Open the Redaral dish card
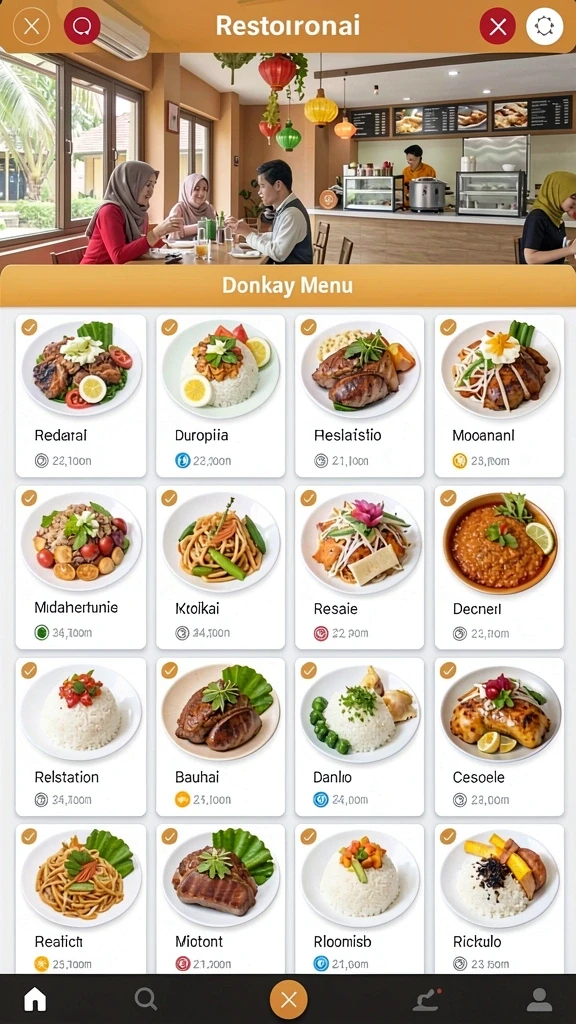The width and height of the screenshot is (576, 1024). point(81,396)
